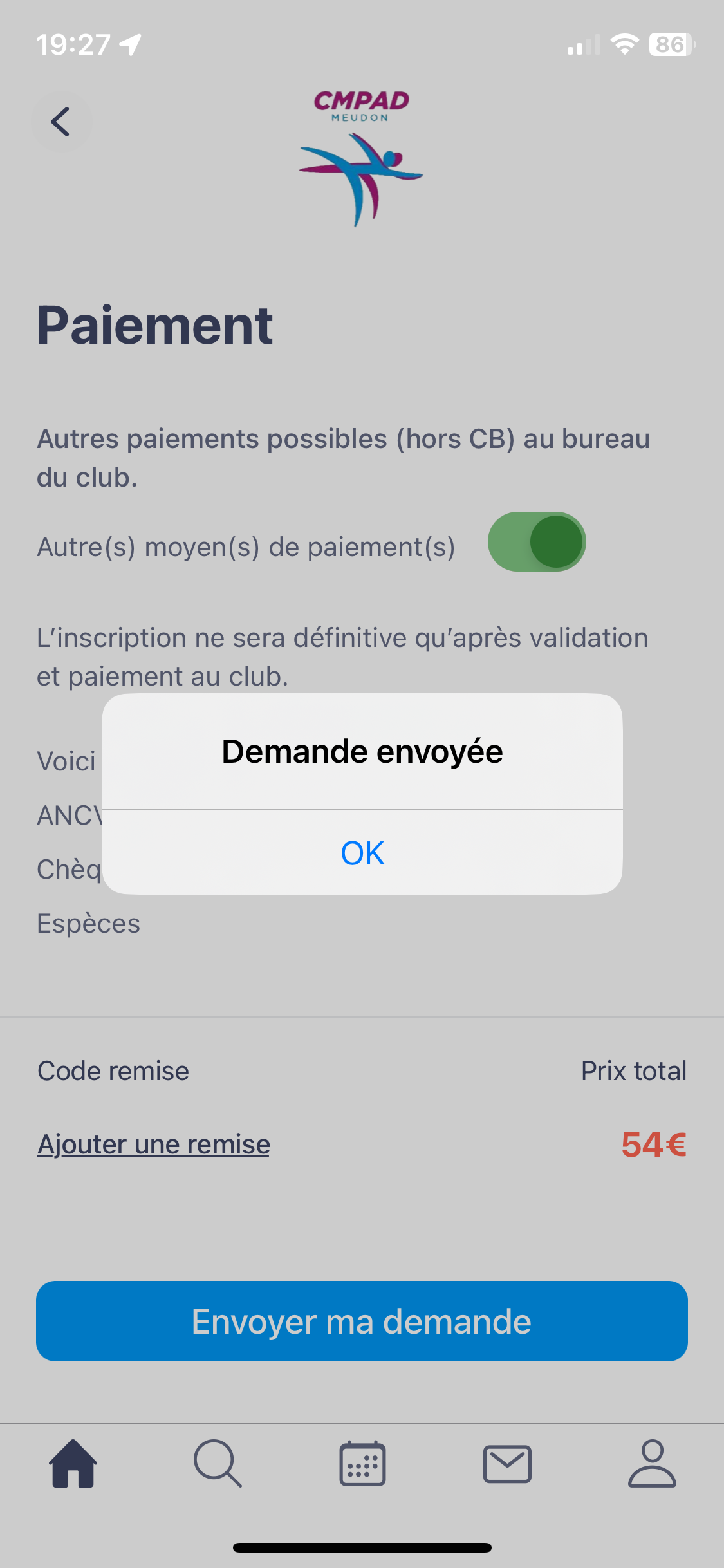The width and height of the screenshot is (724, 1568).
Task: Switch to the home tab
Action: pos(73,1464)
